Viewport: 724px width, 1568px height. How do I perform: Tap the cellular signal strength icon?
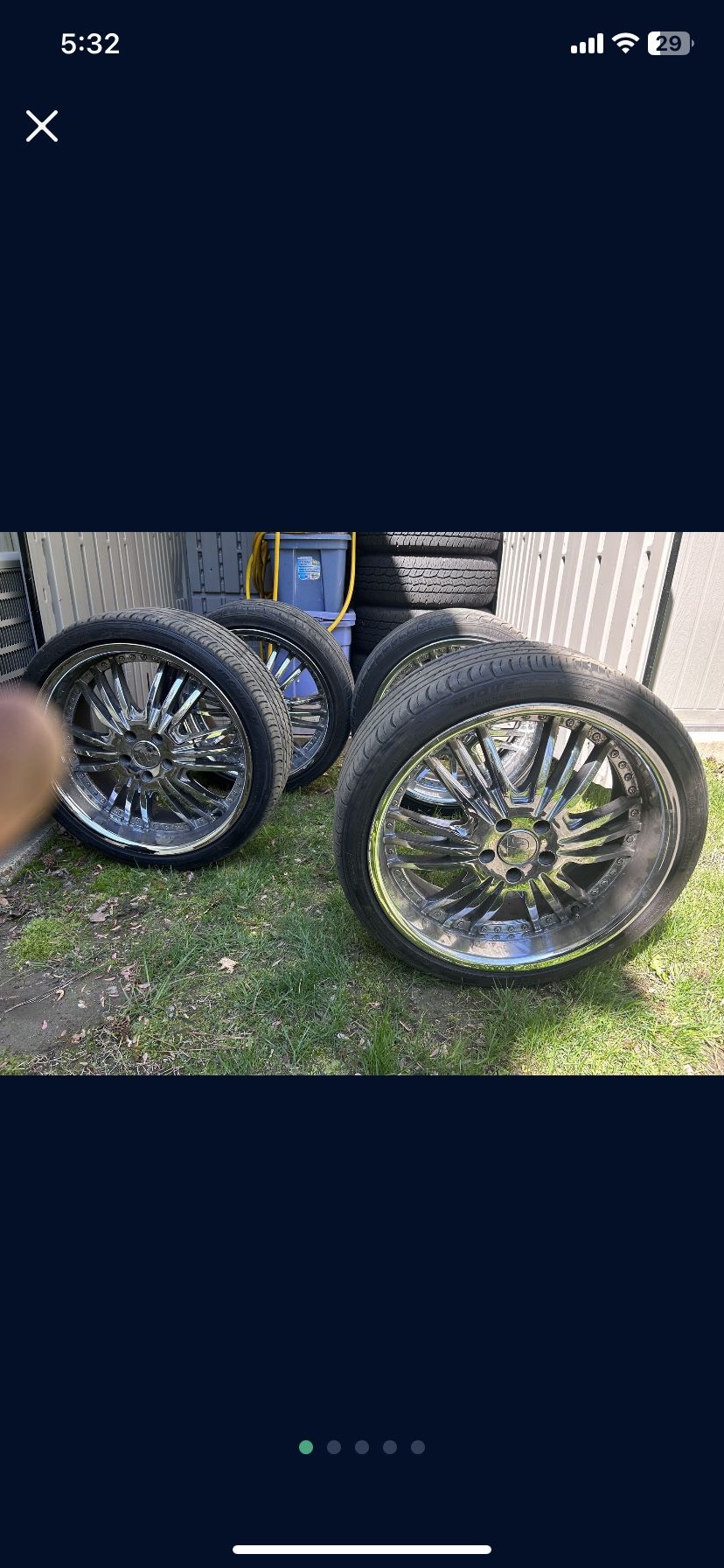(589, 42)
